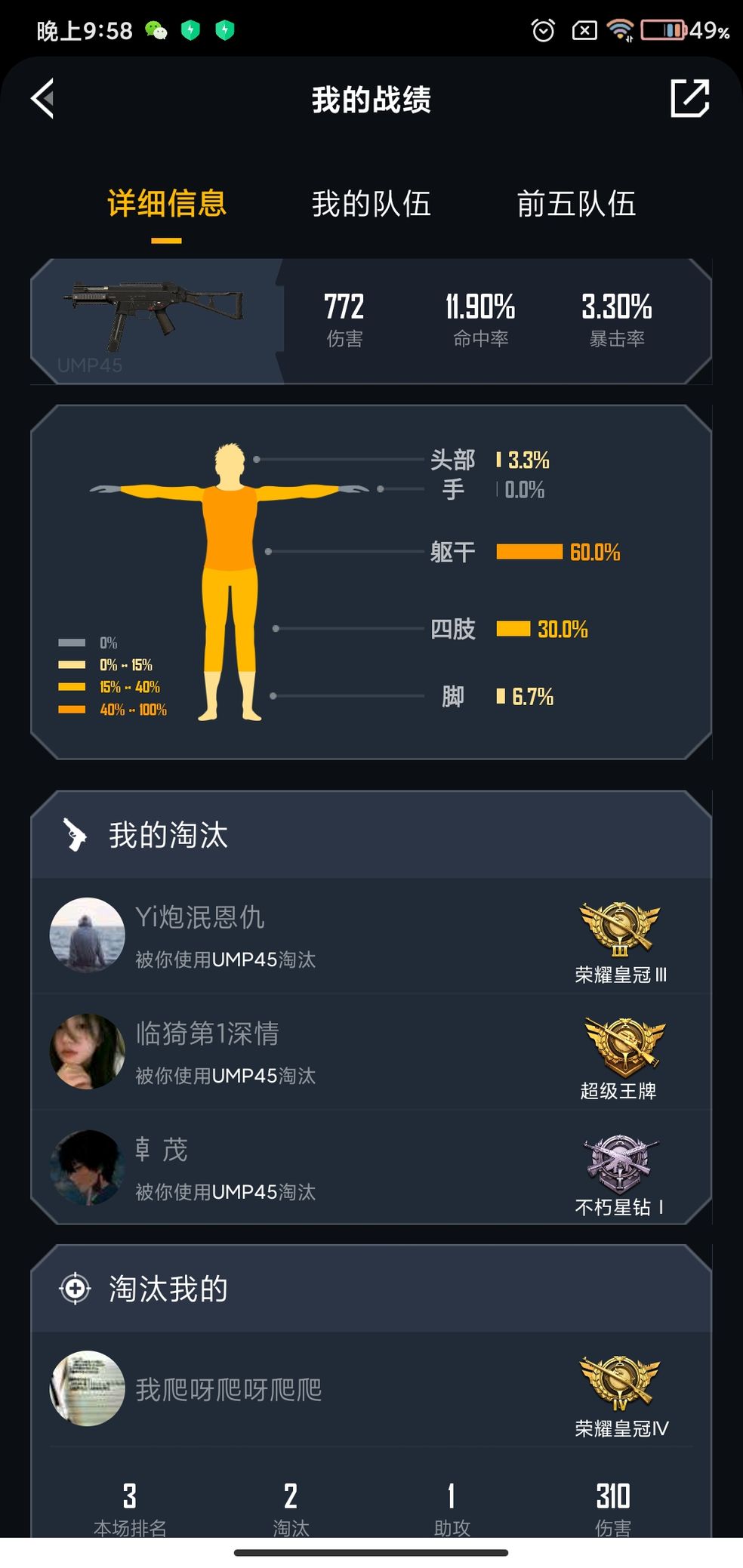Open 临猗第1深情 player row

coord(370,1052)
